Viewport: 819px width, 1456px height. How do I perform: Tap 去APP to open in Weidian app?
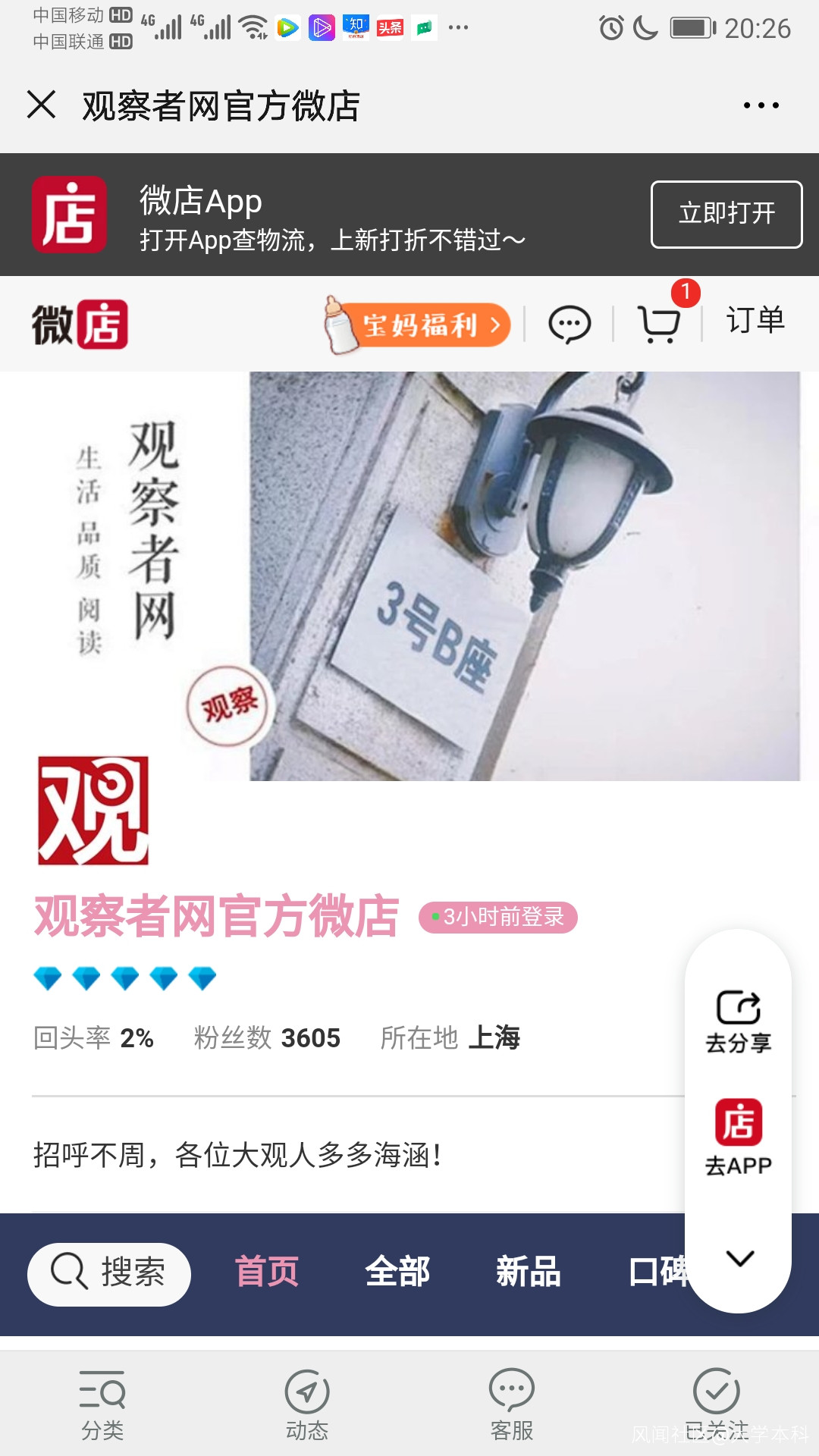pos(738,1137)
